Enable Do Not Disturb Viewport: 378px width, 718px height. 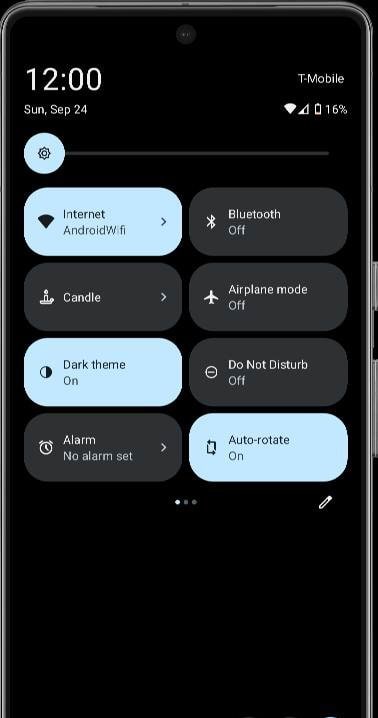click(x=268, y=372)
